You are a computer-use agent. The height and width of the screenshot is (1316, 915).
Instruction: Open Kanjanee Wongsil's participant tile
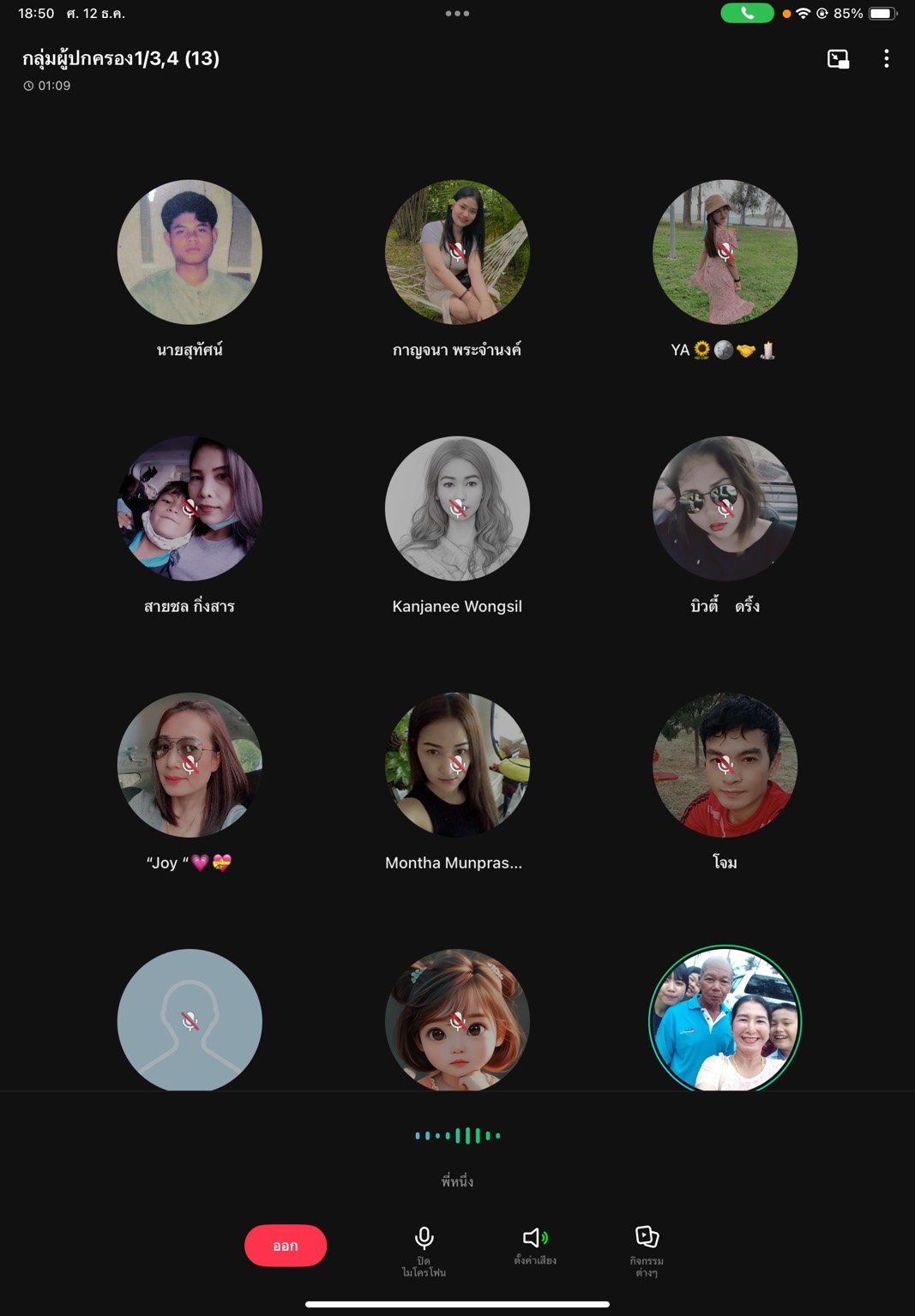coord(457,508)
